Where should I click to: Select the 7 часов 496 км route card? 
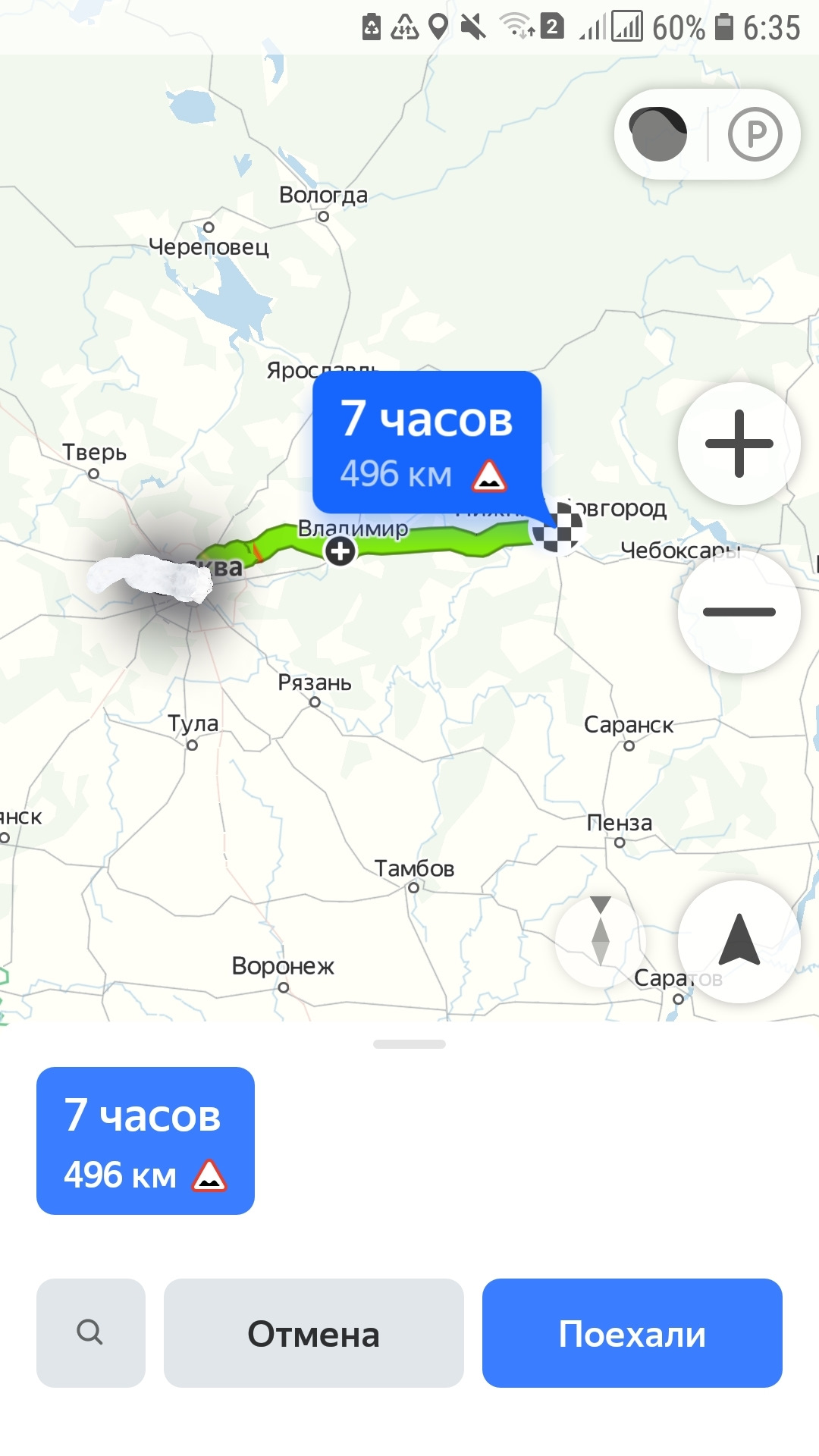[x=146, y=1141]
